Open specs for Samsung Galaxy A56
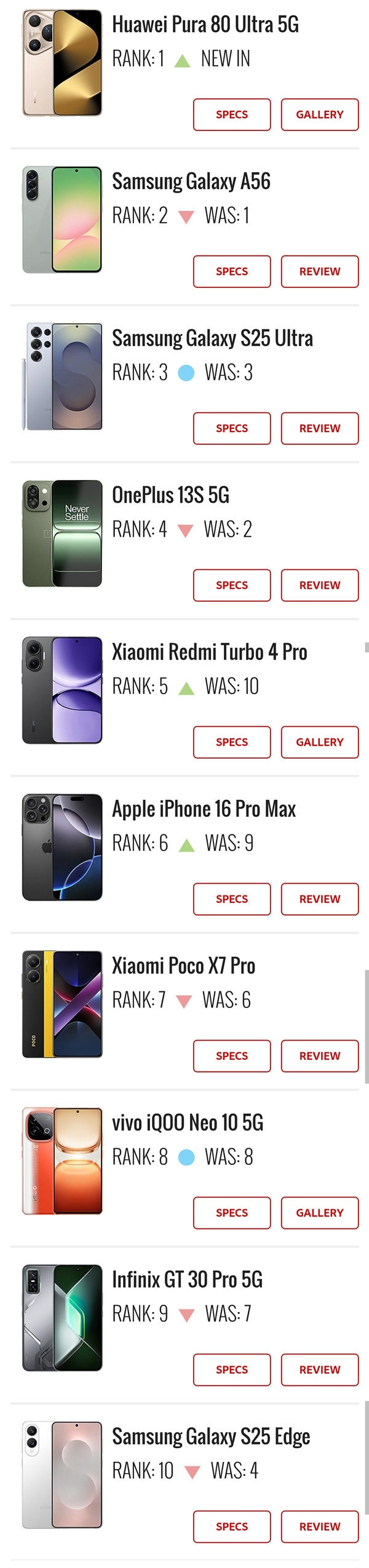 [232, 271]
